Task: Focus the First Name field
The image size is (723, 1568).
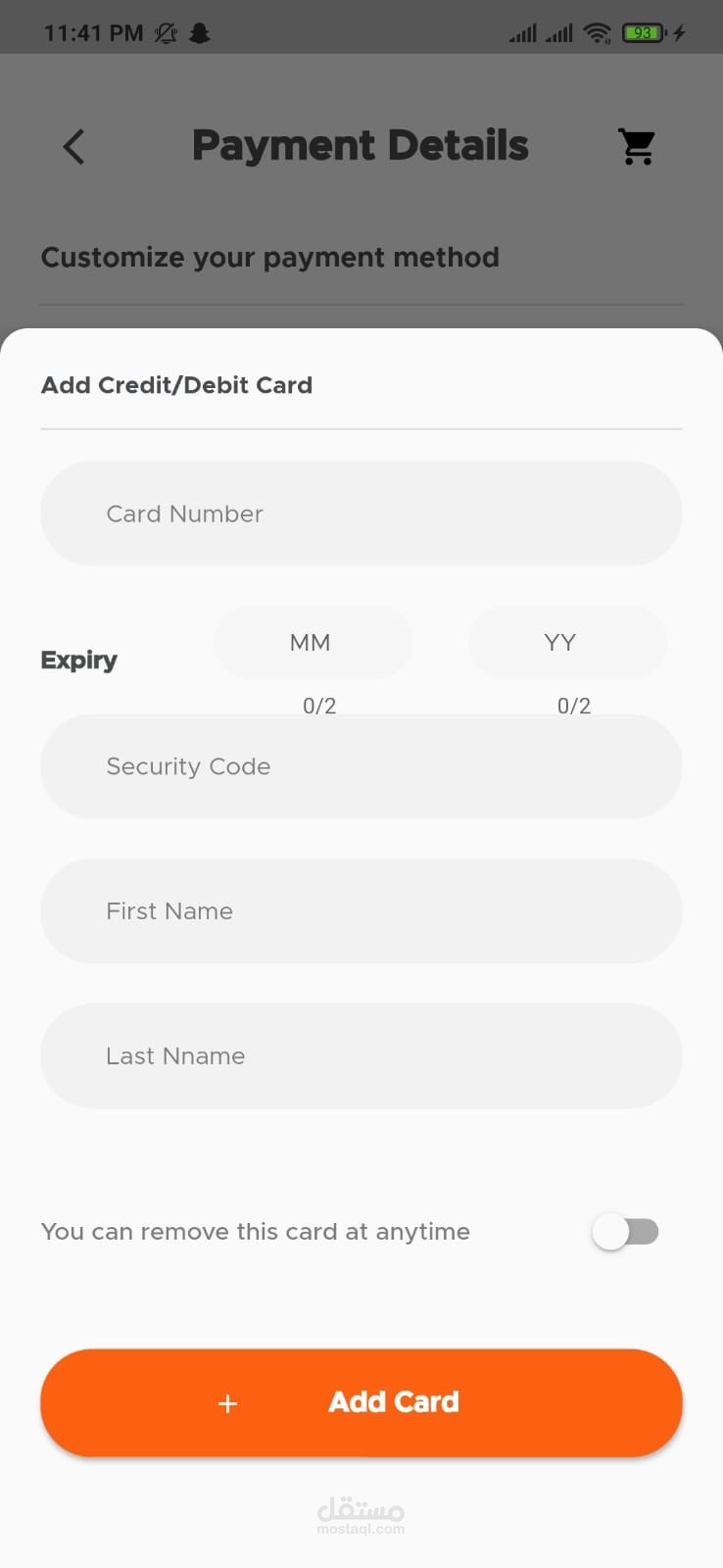Action: (361, 911)
